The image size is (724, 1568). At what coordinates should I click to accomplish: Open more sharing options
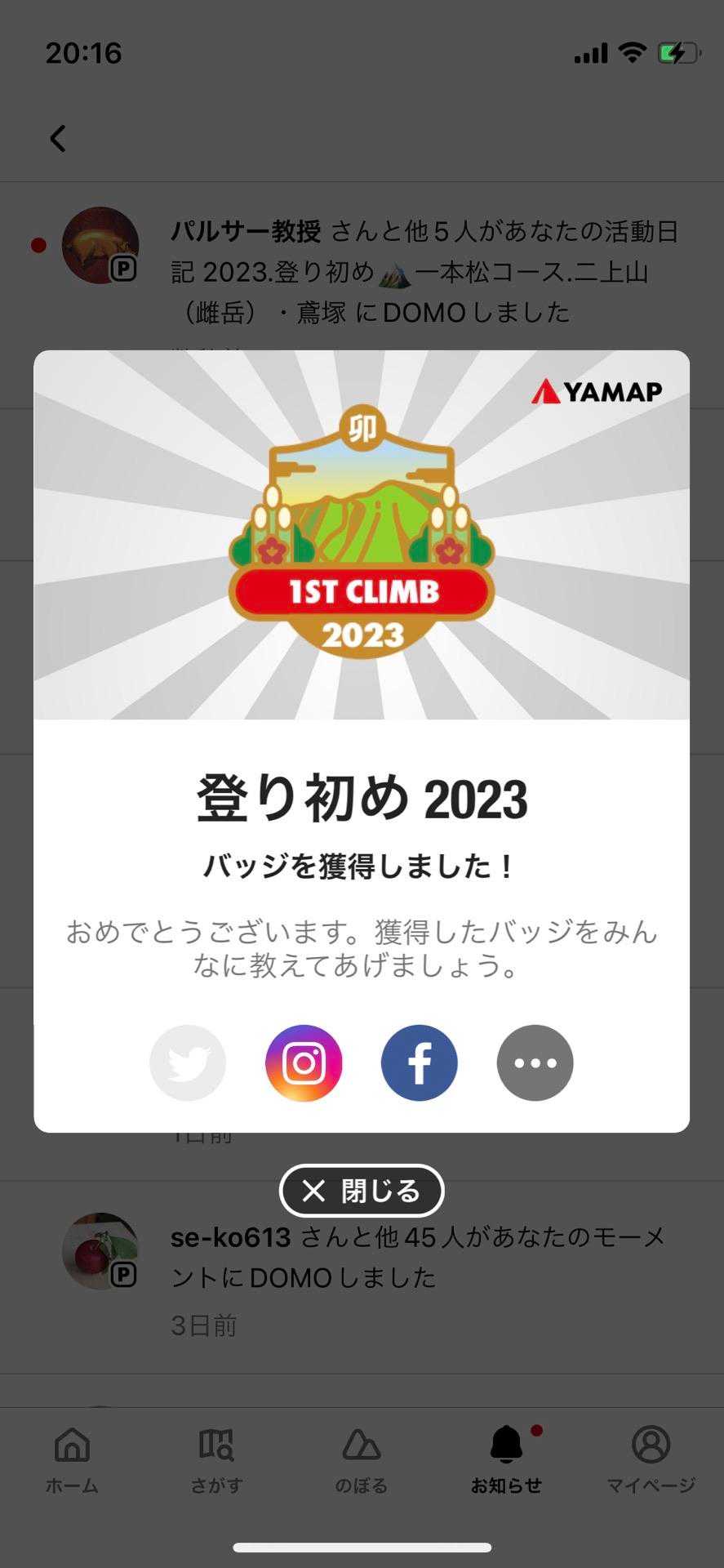(535, 1062)
